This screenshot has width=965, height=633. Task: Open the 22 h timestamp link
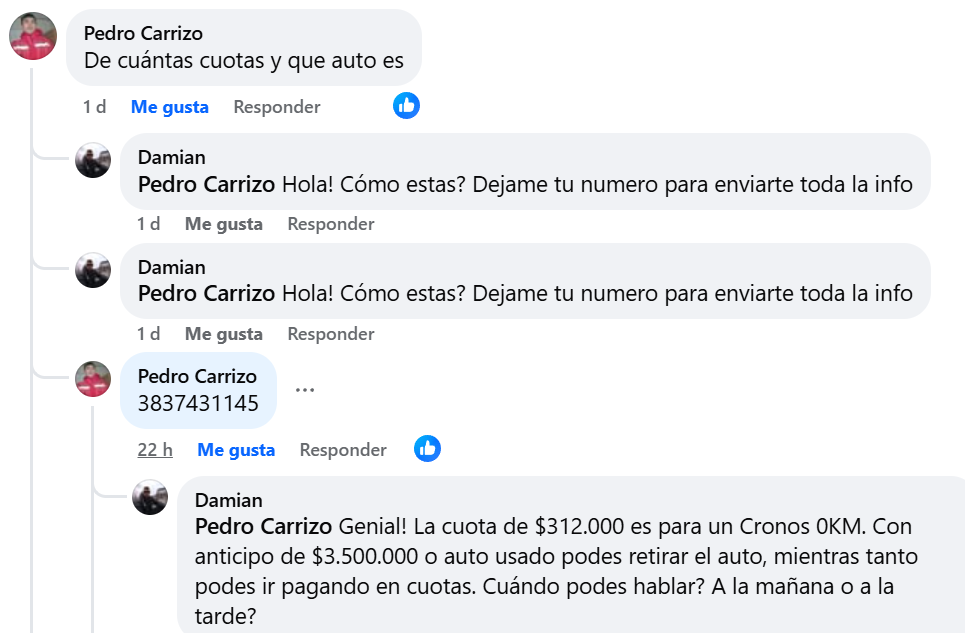coord(155,450)
